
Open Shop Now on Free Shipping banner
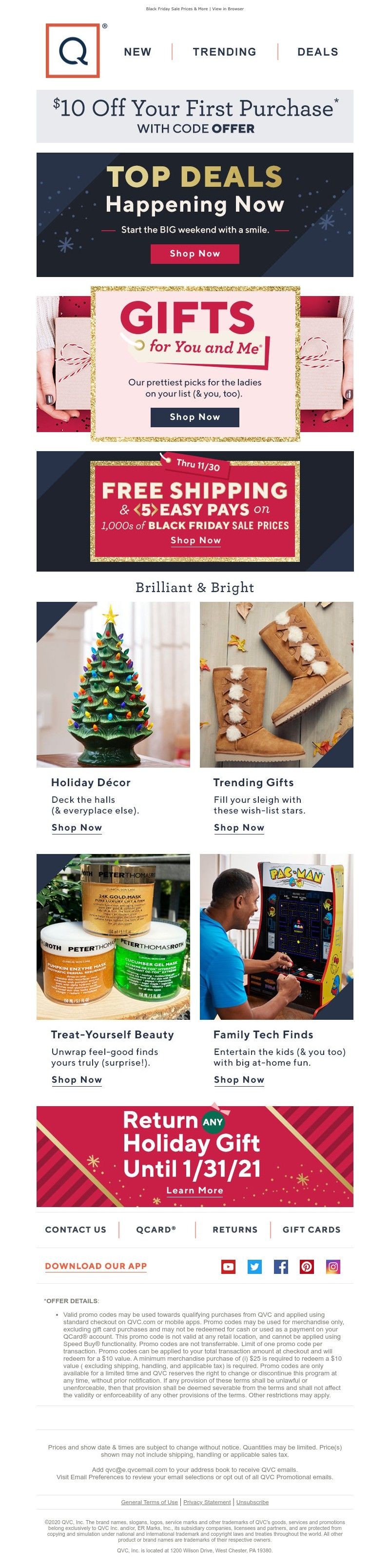[195, 540]
